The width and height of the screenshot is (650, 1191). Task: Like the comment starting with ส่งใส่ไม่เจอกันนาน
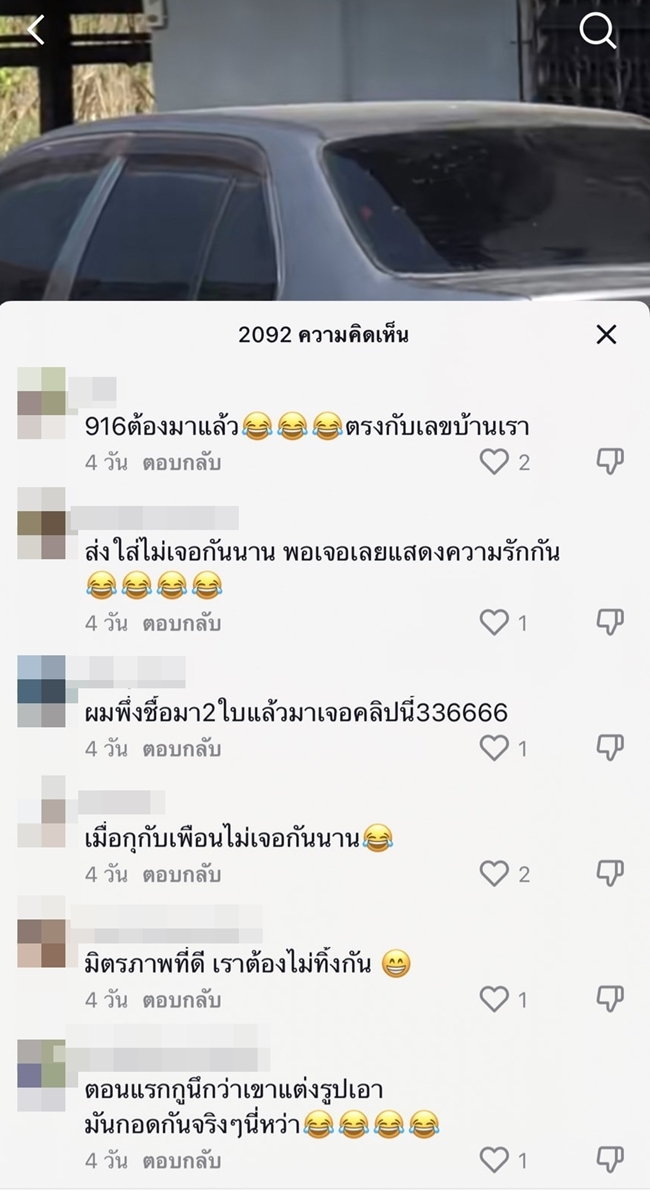pos(494,622)
